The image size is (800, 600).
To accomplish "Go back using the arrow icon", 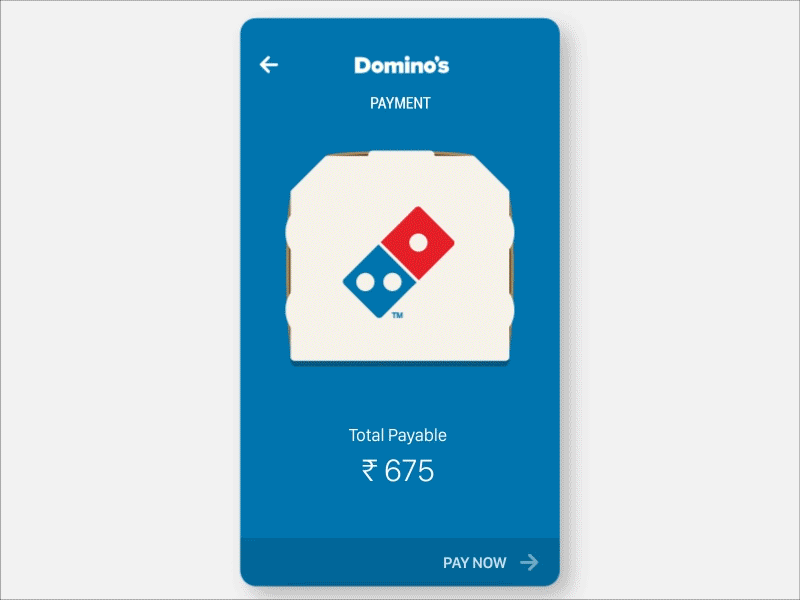I will point(268,65).
